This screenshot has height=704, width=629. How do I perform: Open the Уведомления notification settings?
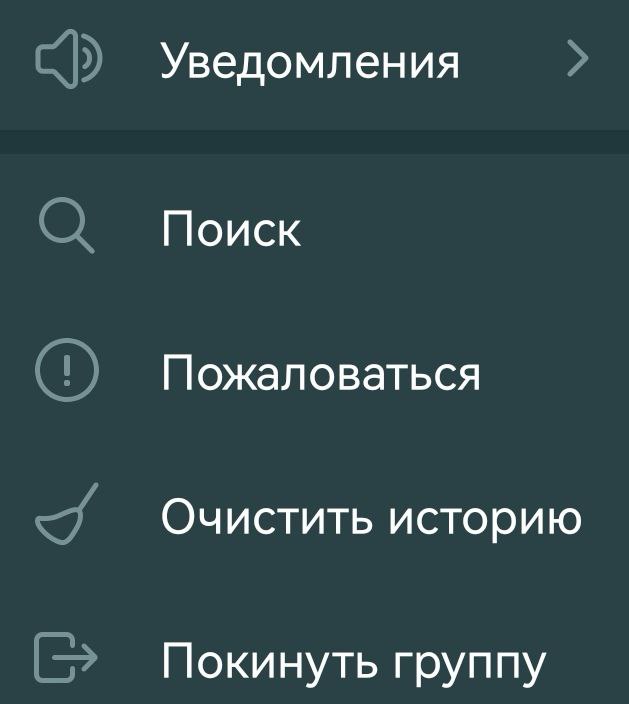[310, 62]
